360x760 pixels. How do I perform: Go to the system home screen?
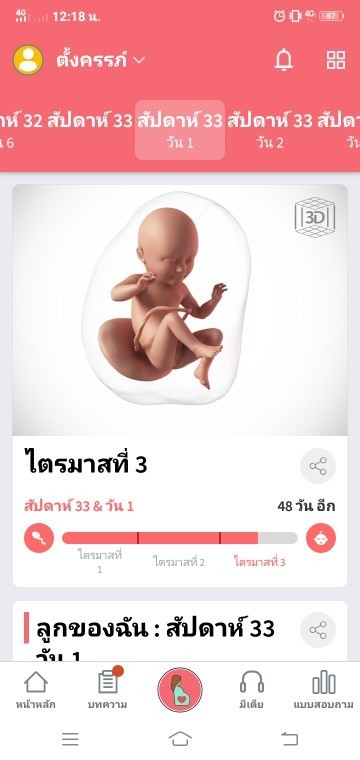[x=180, y=739]
